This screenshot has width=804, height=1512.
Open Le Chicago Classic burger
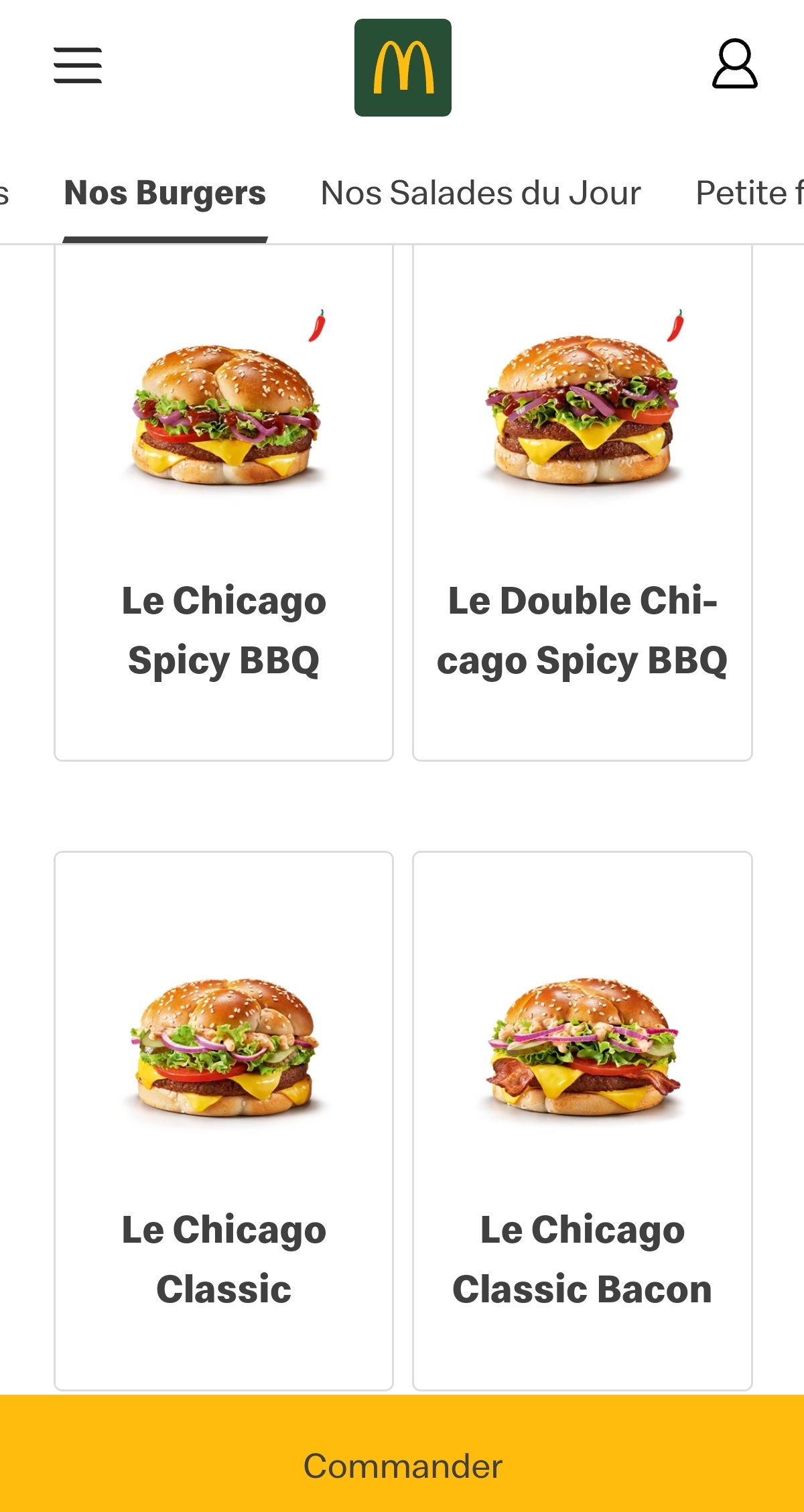click(x=224, y=1121)
